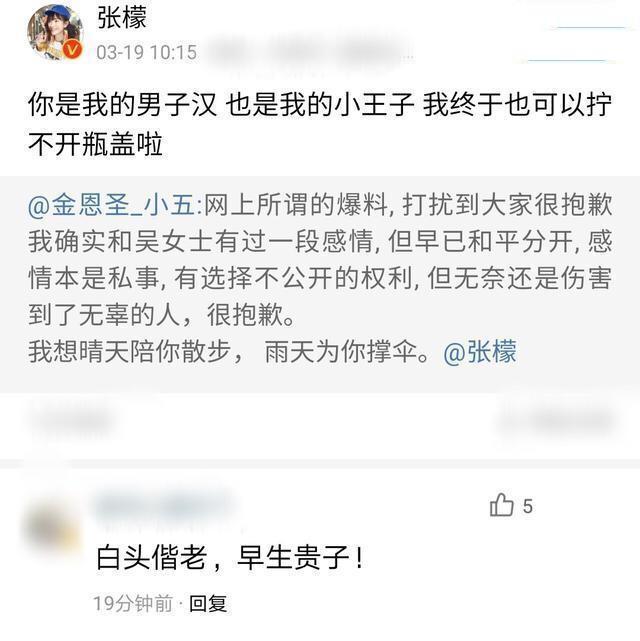The image size is (640, 641).
Task: Like the comment 白头偕老，早生贵子
Action: (x=502, y=505)
